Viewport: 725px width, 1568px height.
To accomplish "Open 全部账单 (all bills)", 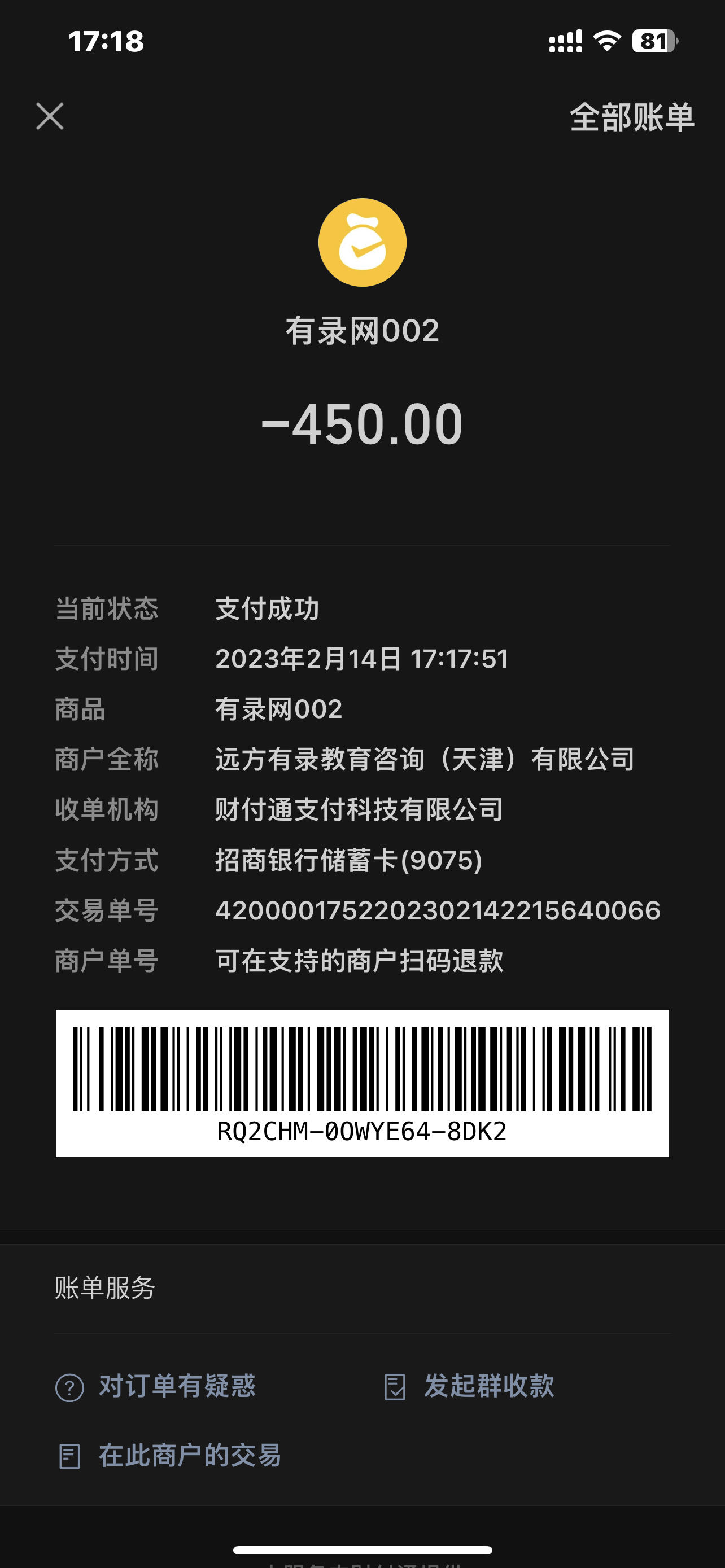I will (631, 117).
